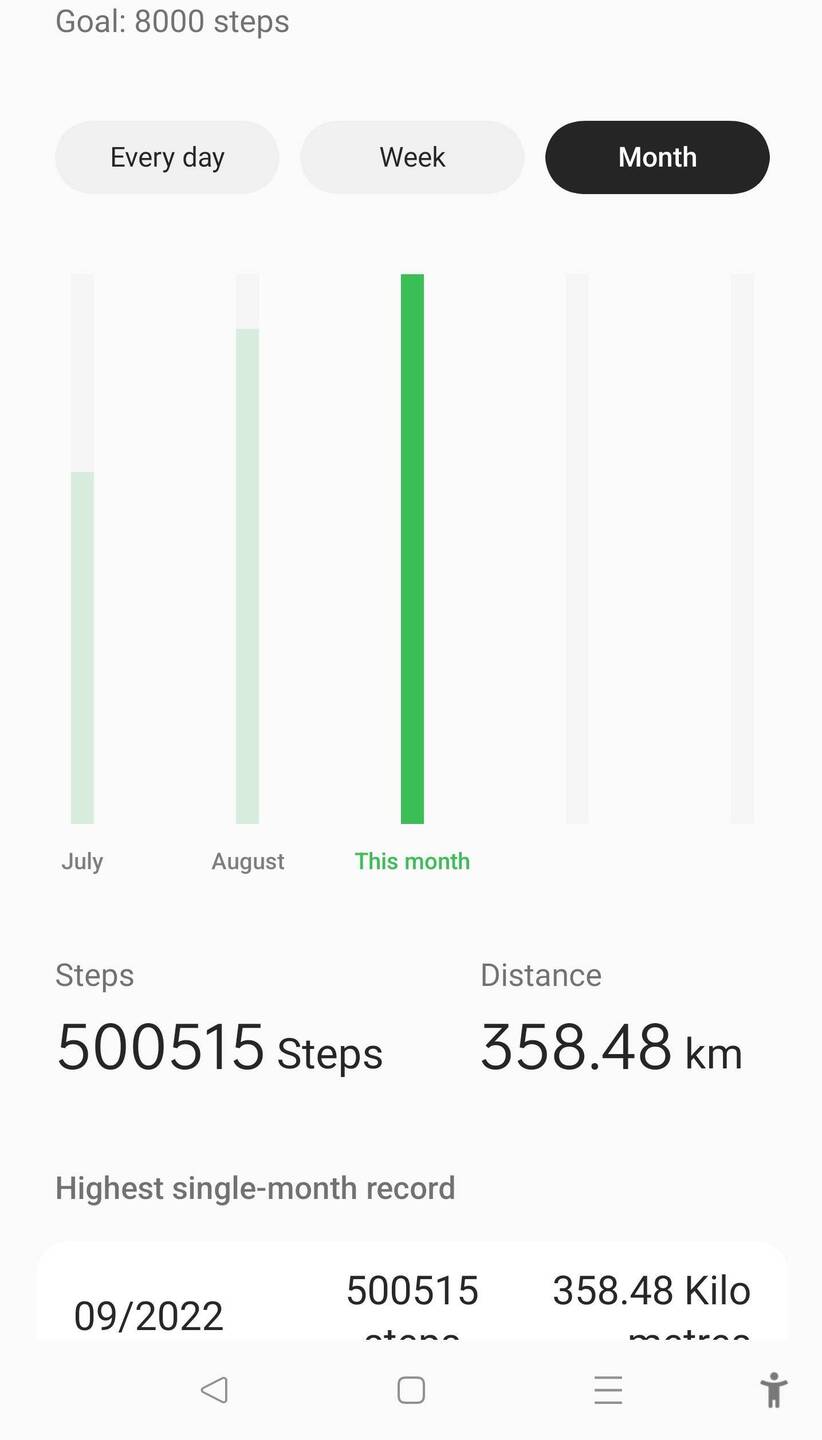Switch to the Week view
822x1440 pixels.
tap(412, 157)
